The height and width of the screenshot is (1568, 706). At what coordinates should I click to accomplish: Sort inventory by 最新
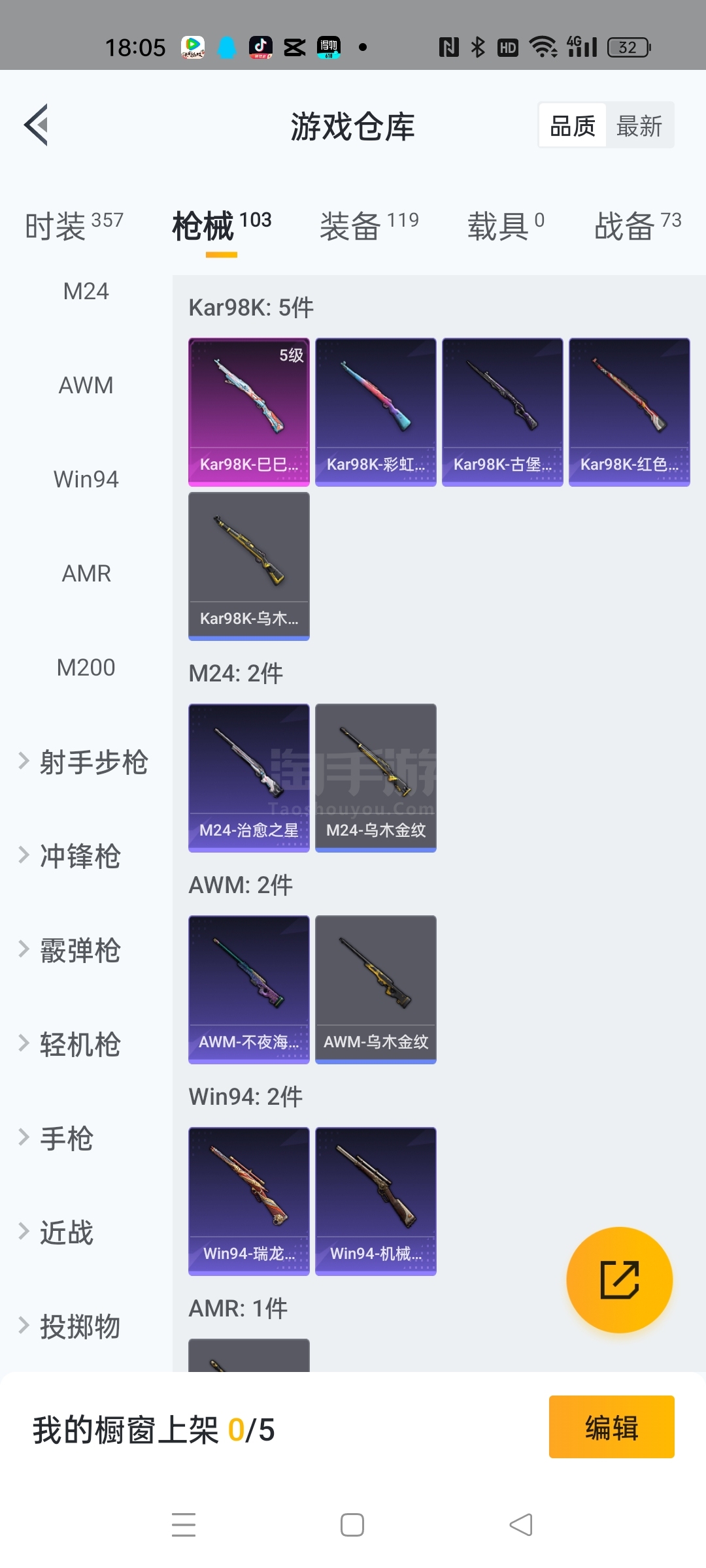click(x=639, y=125)
